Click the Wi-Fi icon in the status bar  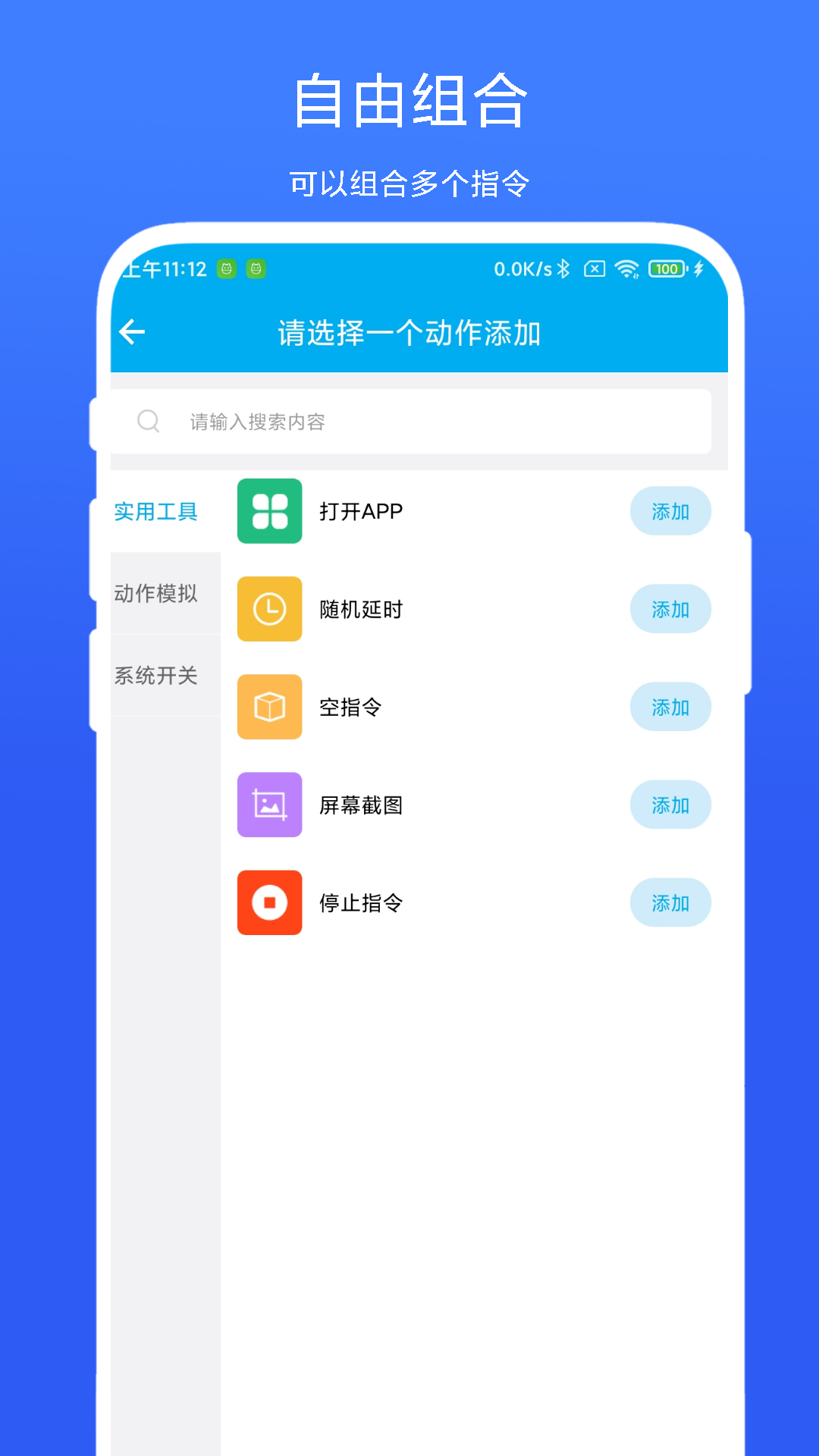coord(626,268)
